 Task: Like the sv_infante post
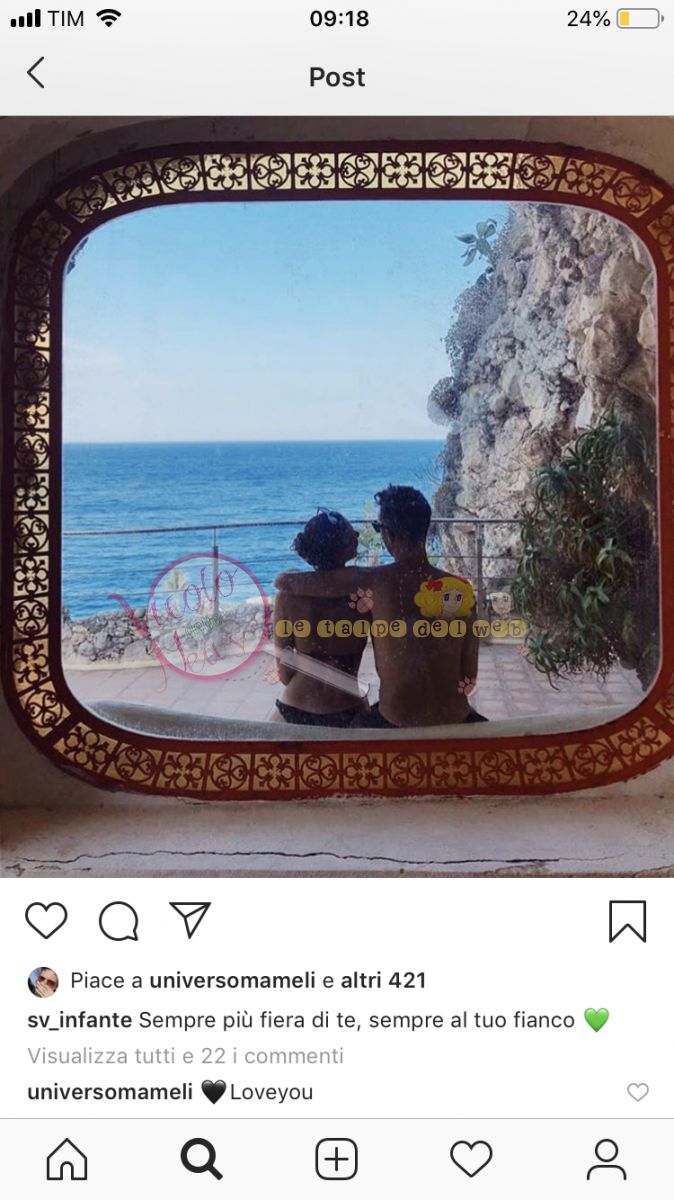[46, 921]
